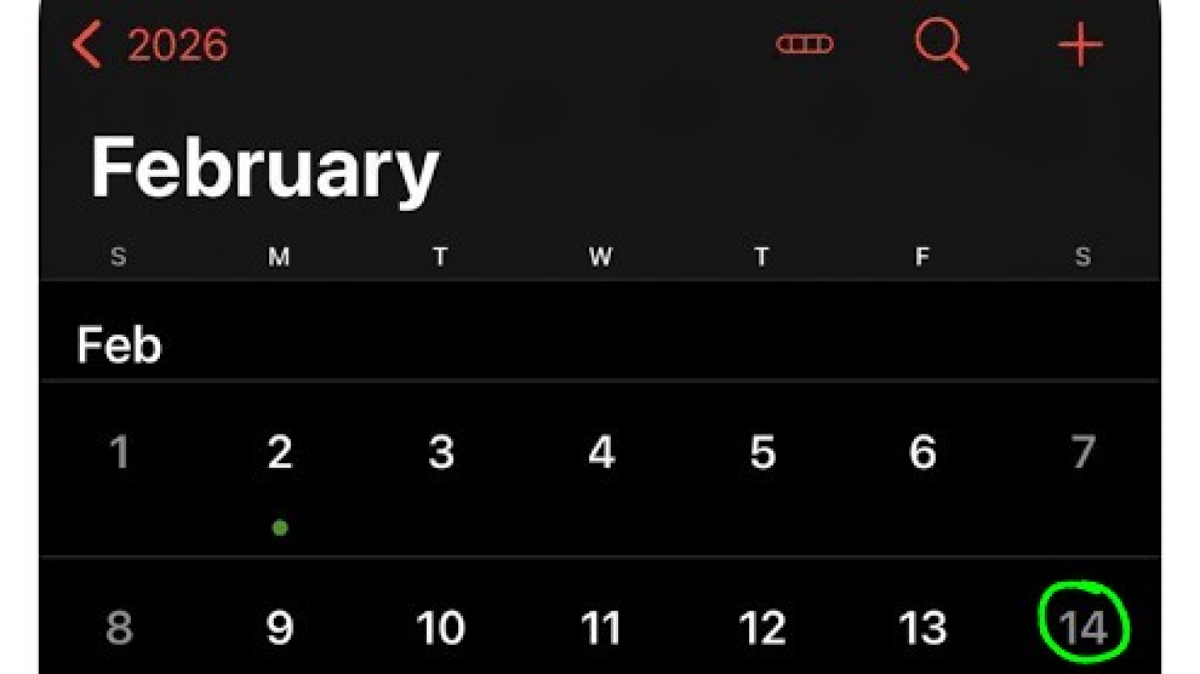Open February 13
The width and height of the screenshot is (1200, 674).
click(922, 628)
